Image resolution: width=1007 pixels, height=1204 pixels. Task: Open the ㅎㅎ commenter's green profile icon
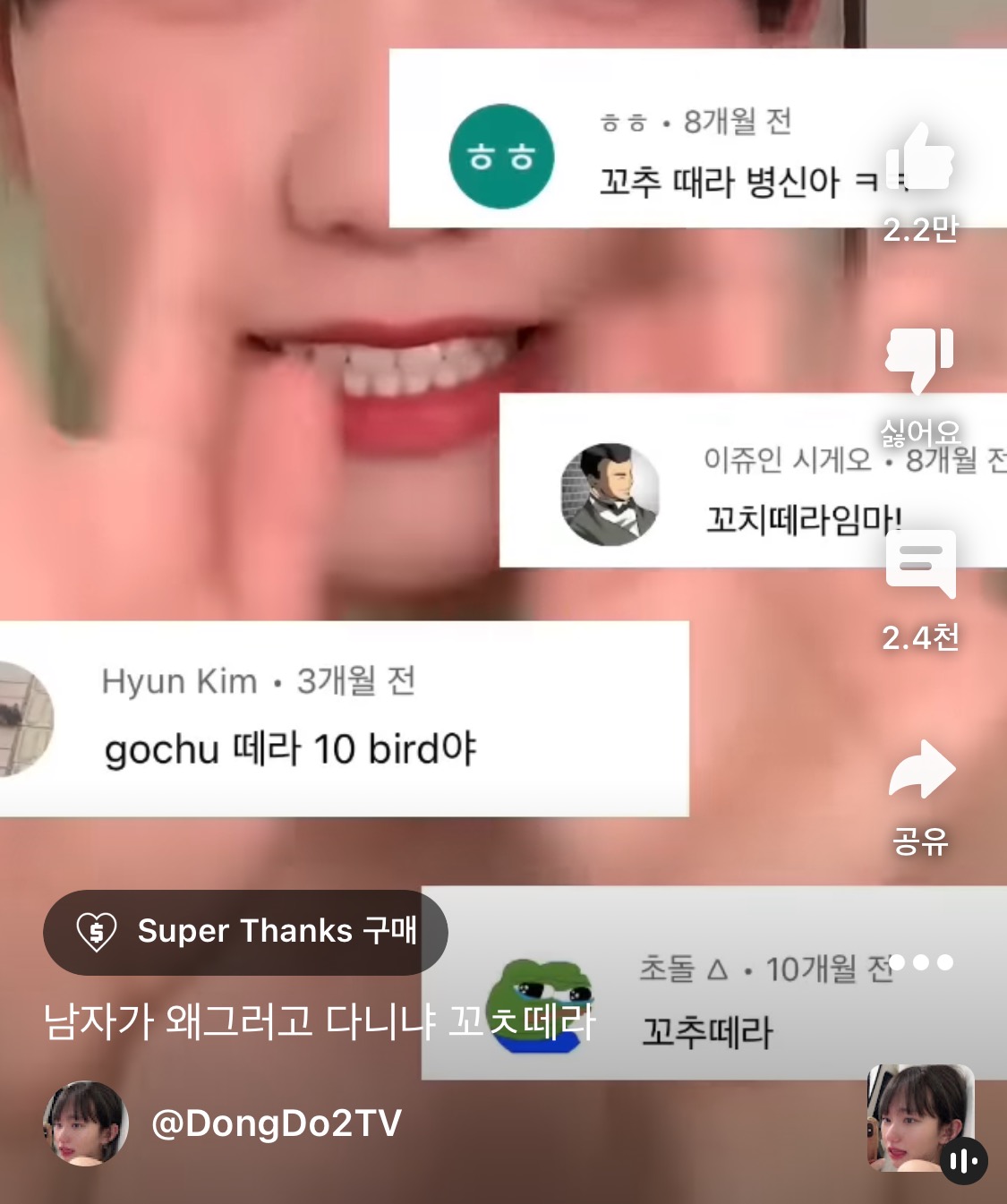(x=501, y=157)
